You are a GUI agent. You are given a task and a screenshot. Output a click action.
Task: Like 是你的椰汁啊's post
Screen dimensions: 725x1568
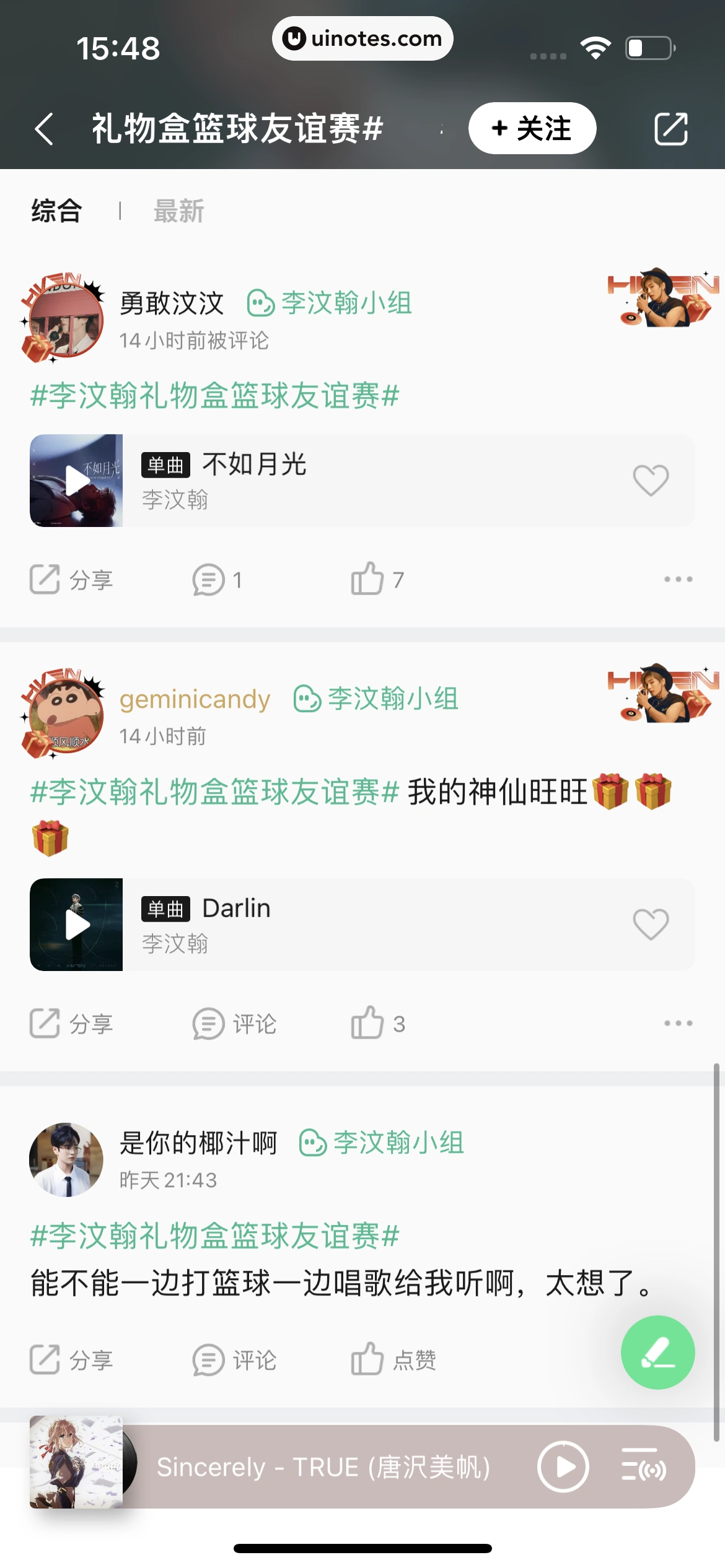click(x=393, y=1360)
